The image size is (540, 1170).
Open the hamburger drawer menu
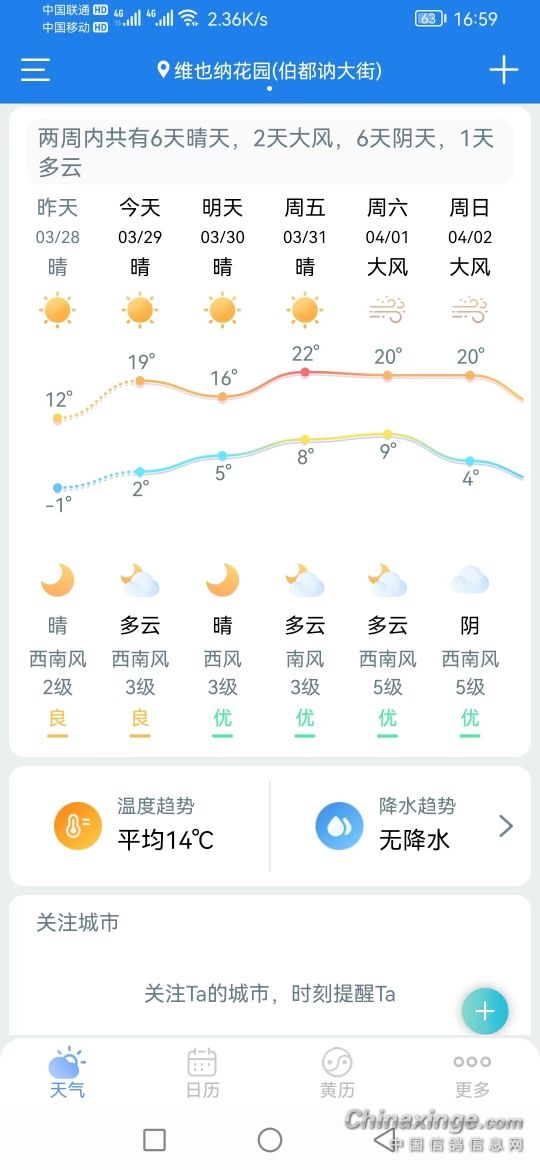tap(35, 70)
